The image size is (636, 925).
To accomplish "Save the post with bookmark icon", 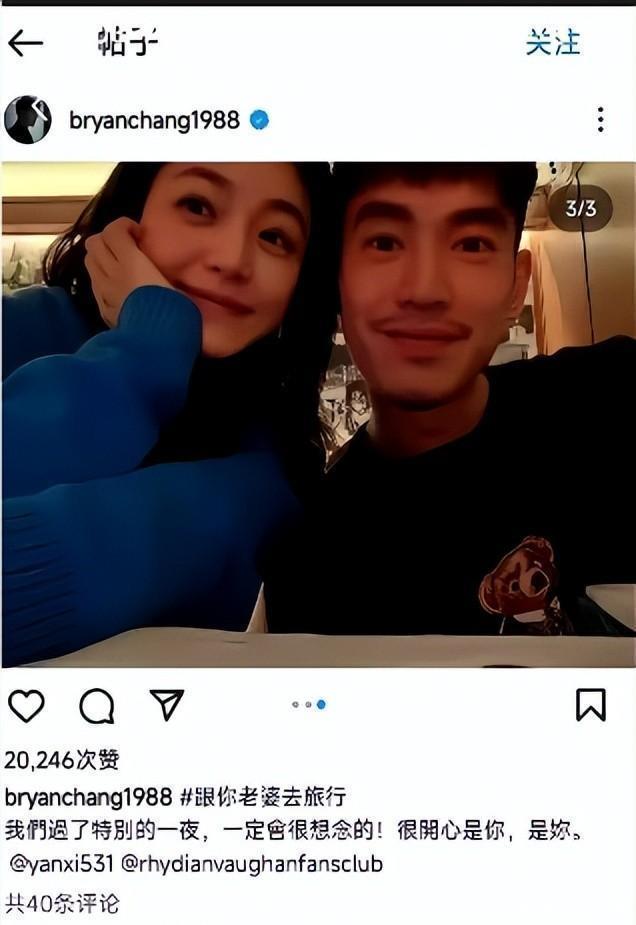I will 591,705.
